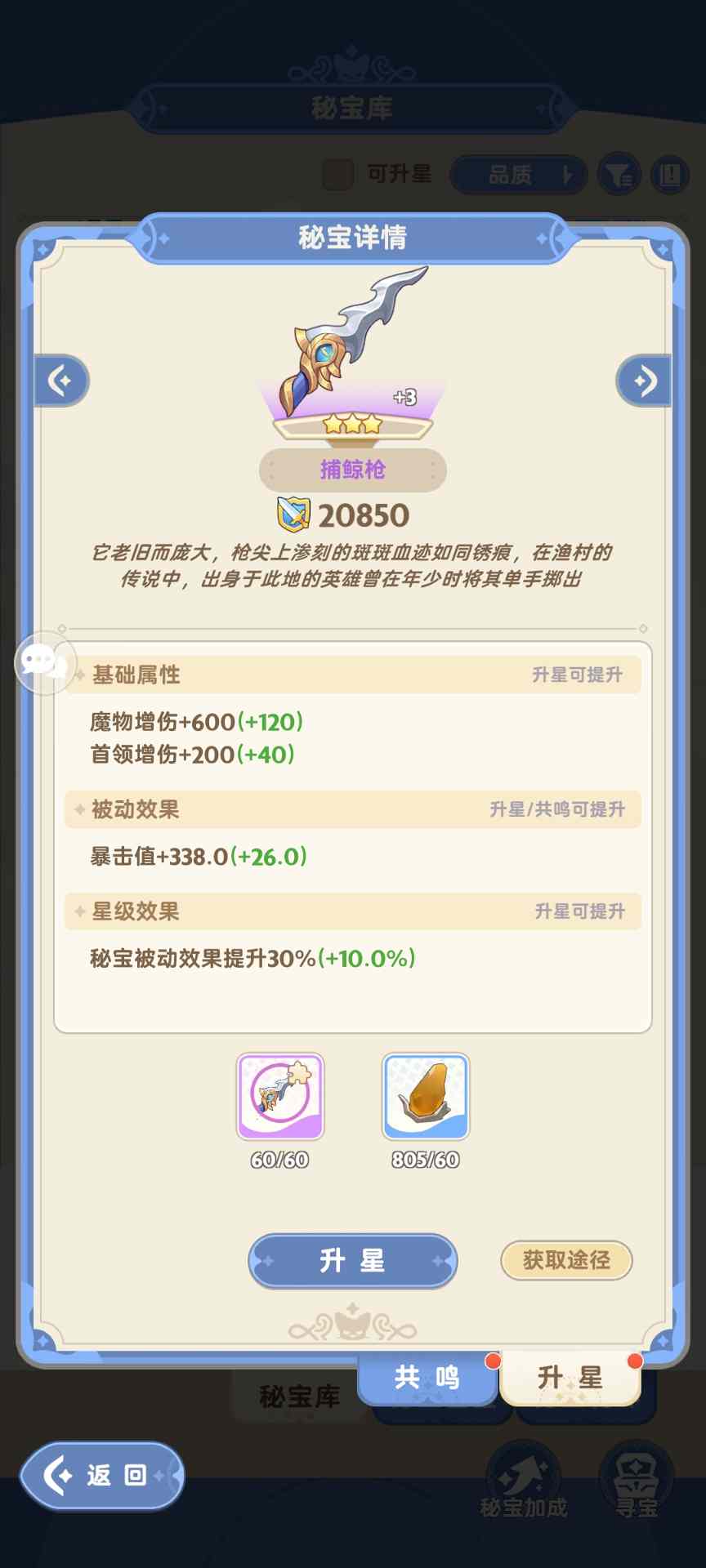Screen dimensions: 706x1568
Task: Open the chat bubble icon on left edge
Action: coord(45,665)
